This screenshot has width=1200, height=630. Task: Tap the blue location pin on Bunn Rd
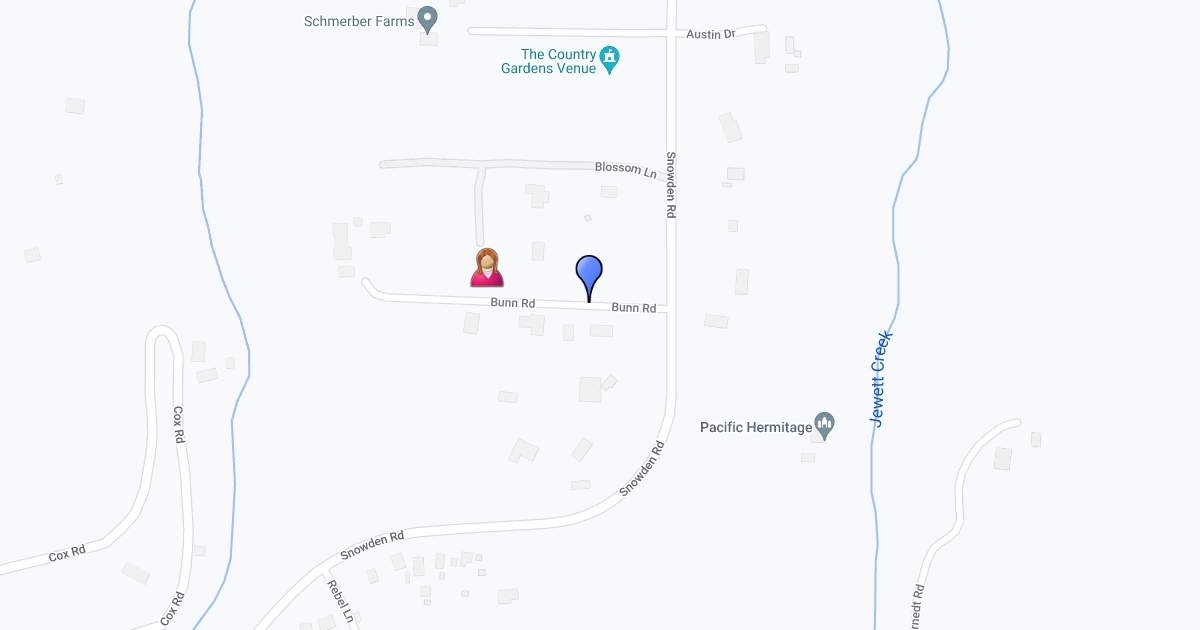click(x=589, y=278)
